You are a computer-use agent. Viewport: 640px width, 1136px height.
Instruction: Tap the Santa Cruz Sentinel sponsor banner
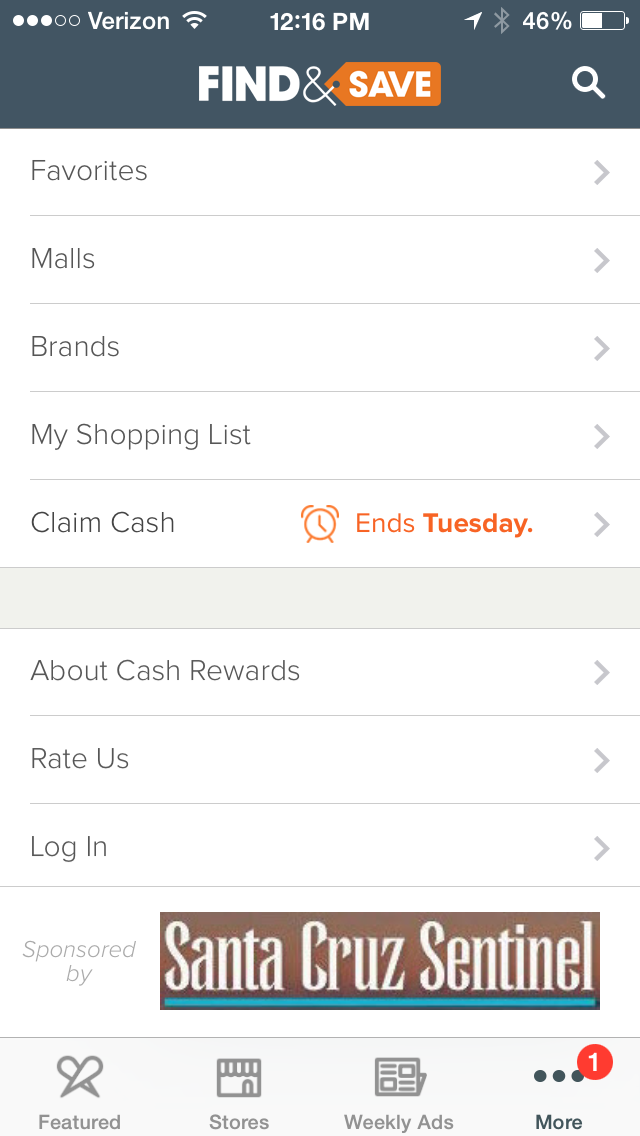point(379,961)
